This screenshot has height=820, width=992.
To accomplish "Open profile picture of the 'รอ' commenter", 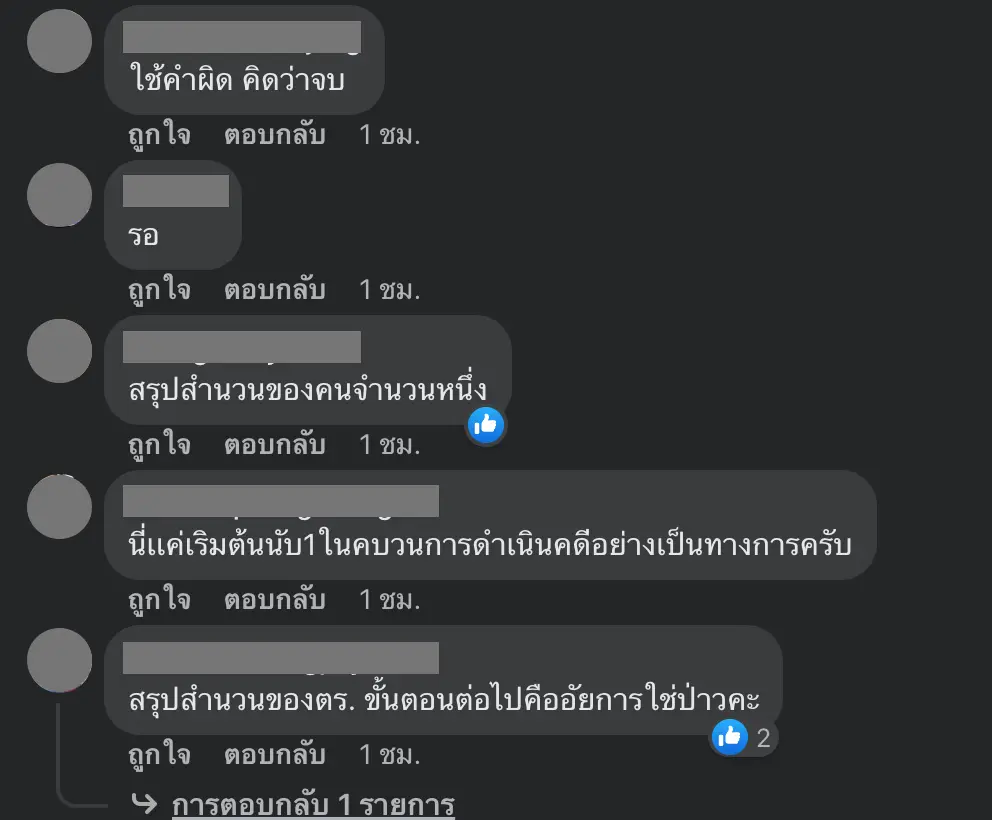I will 59,195.
